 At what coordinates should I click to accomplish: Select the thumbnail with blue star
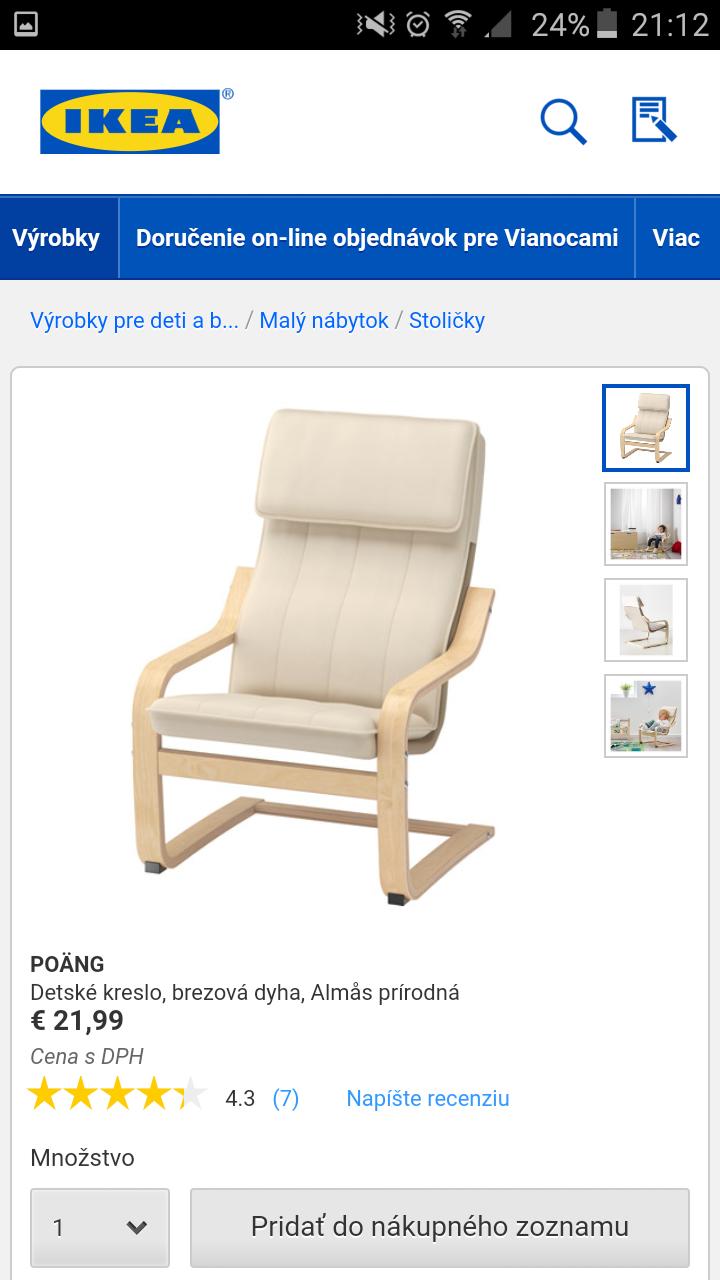(646, 716)
